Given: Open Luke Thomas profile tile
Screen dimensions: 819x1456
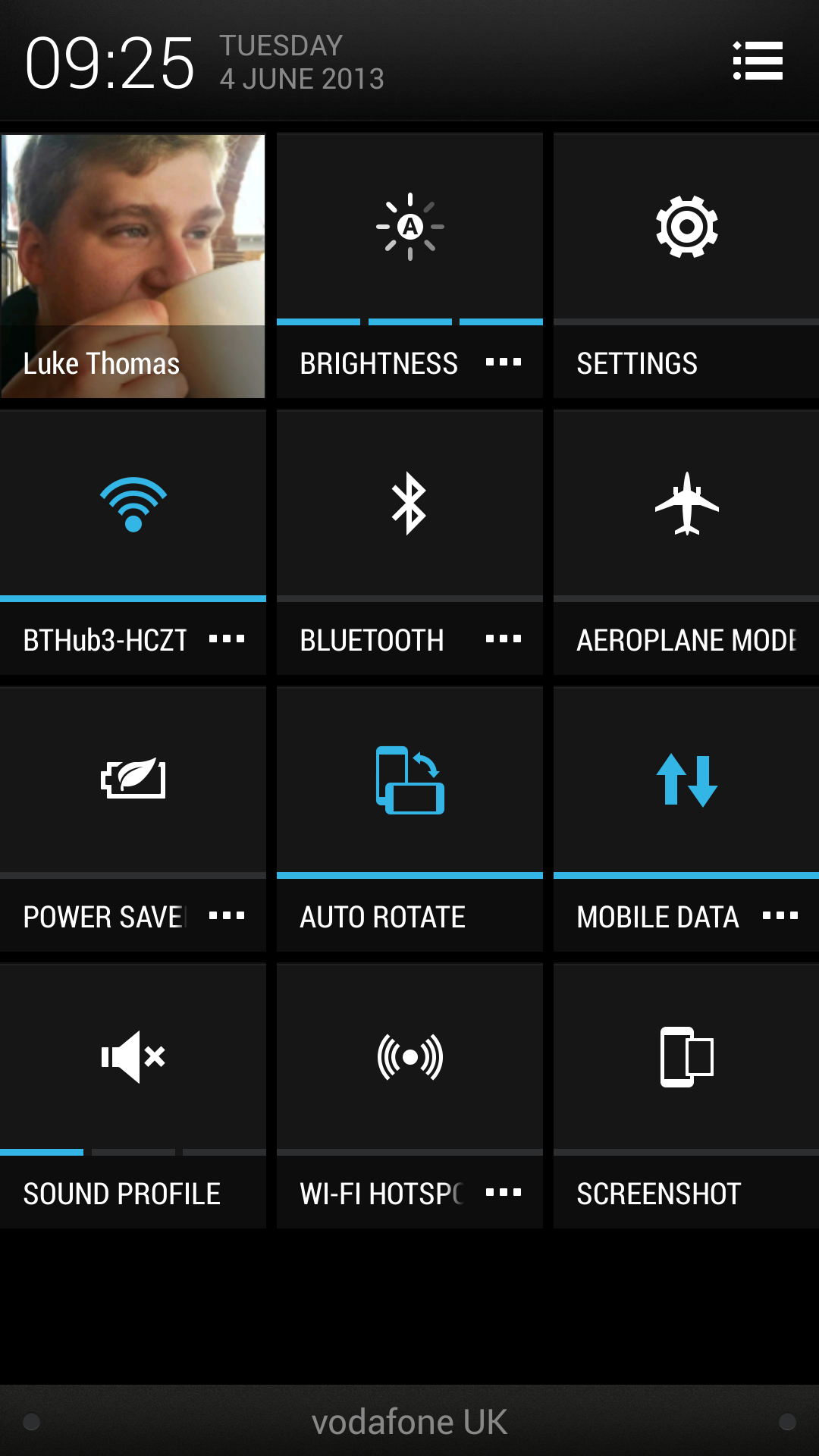Looking at the screenshot, I should tap(133, 265).
